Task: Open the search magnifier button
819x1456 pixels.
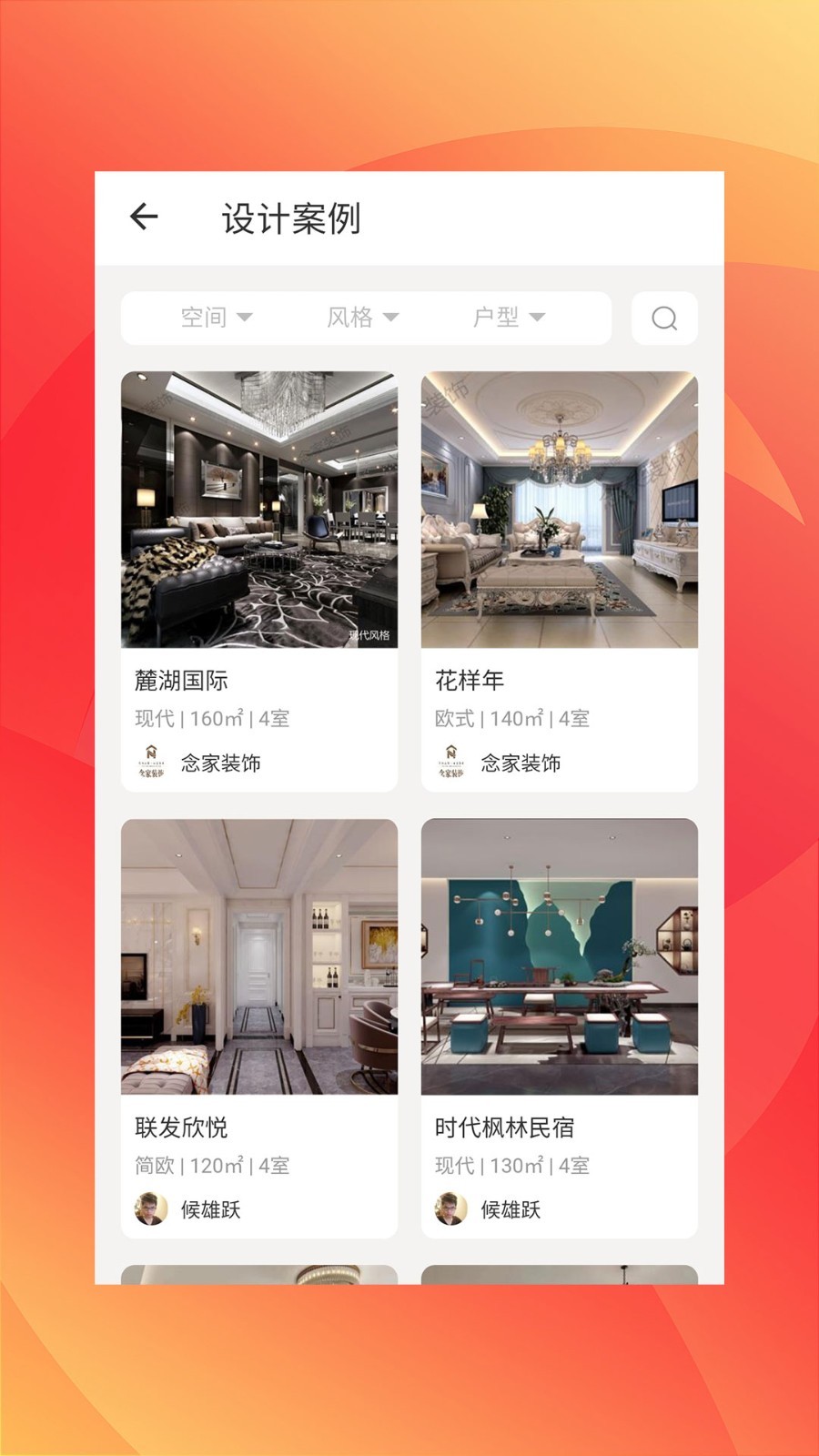Action: (x=664, y=318)
